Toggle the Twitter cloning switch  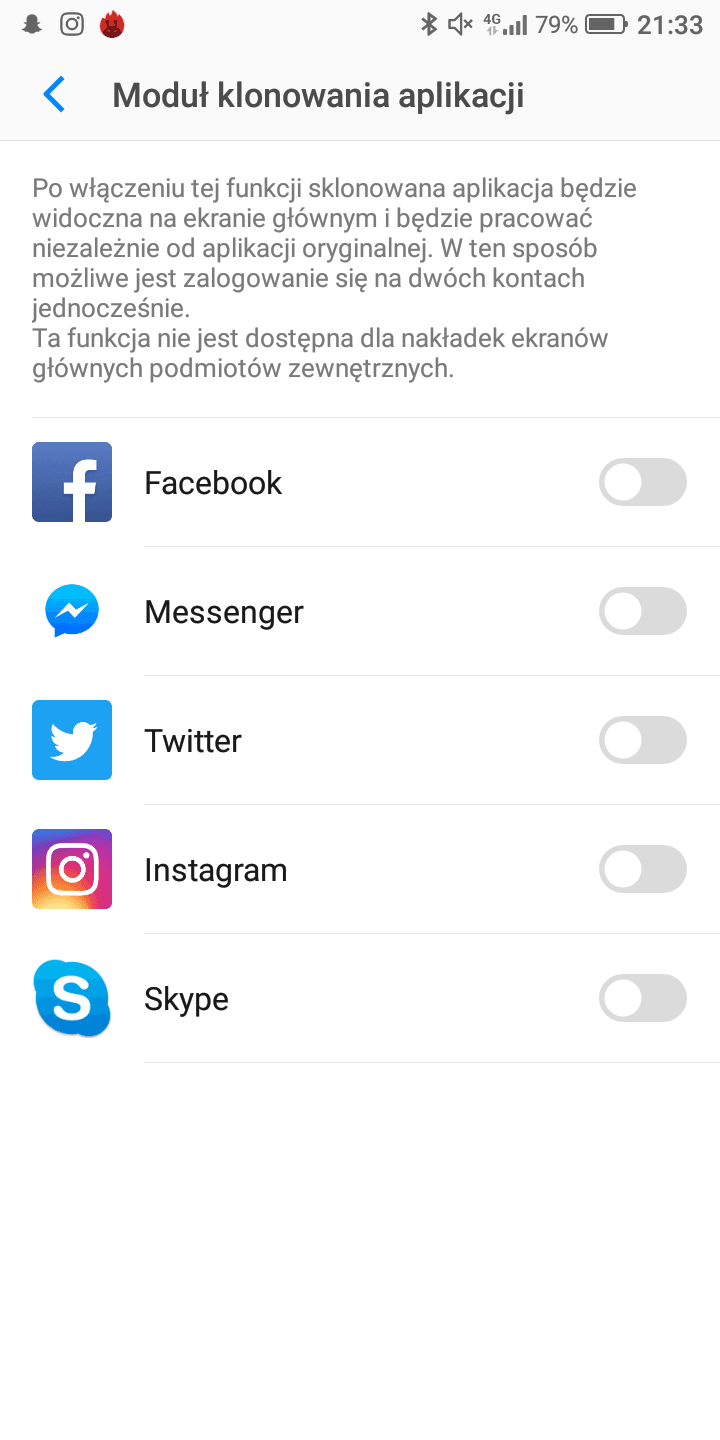[x=643, y=741]
